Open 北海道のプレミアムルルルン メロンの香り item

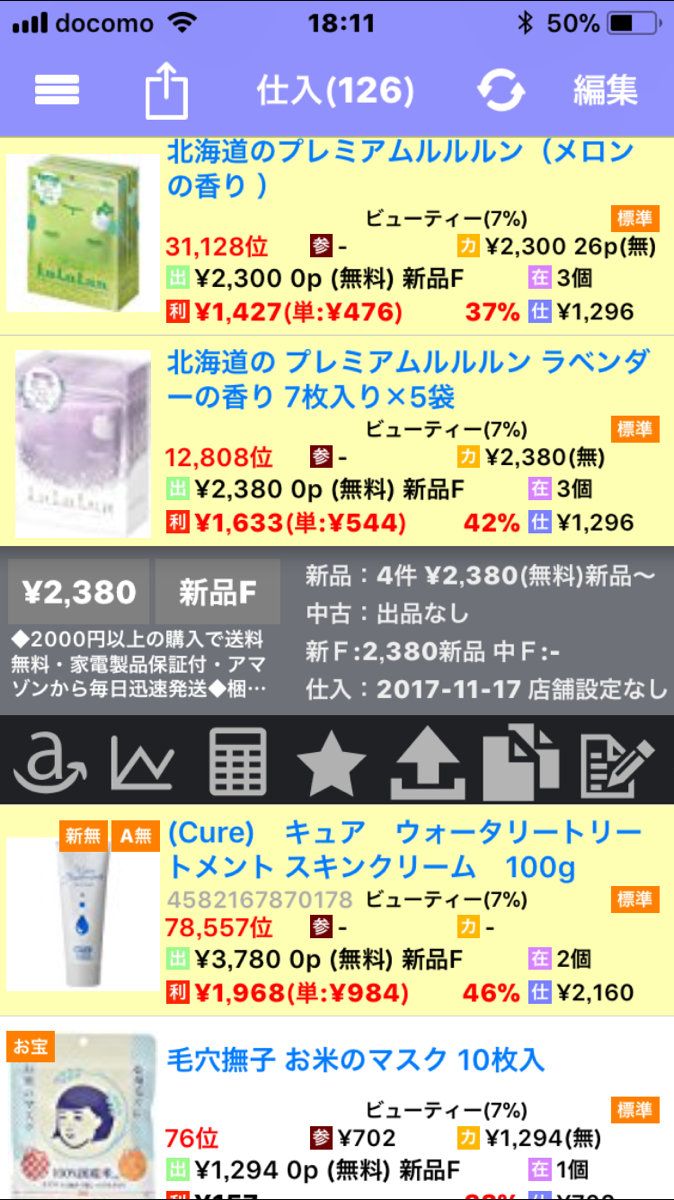pos(337,236)
